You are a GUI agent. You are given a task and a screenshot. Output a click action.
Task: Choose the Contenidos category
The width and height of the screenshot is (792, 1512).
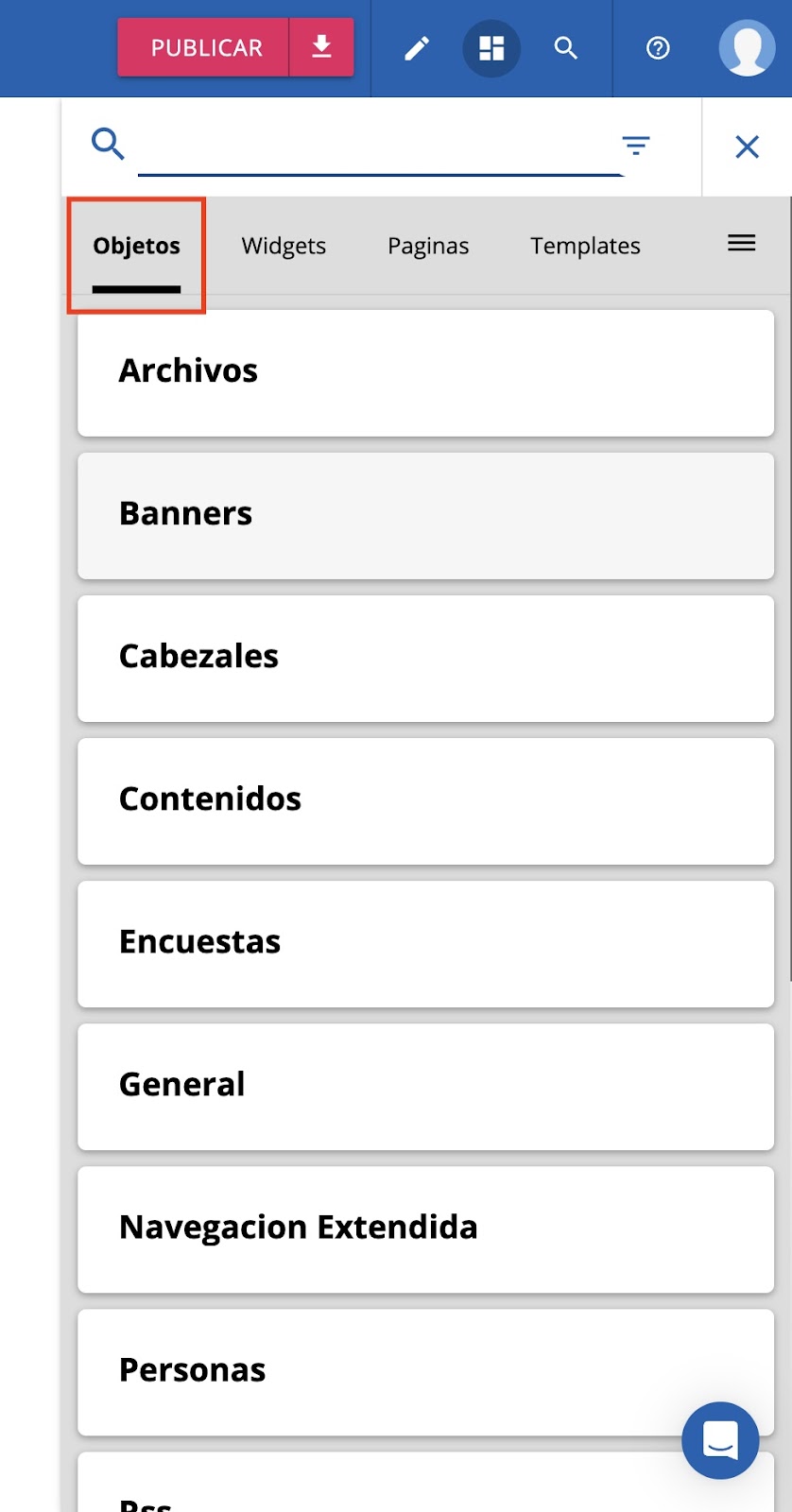pos(425,800)
